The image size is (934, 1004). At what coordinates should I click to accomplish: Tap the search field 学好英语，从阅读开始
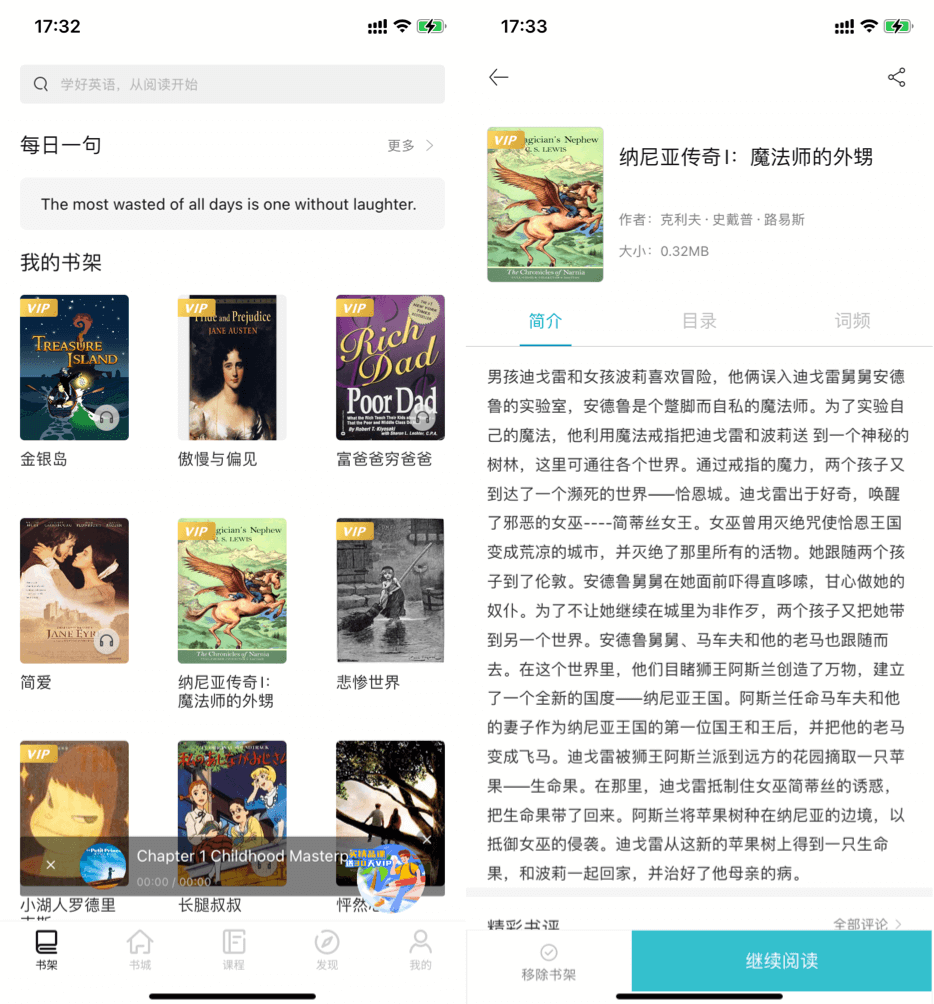coord(232,84)
